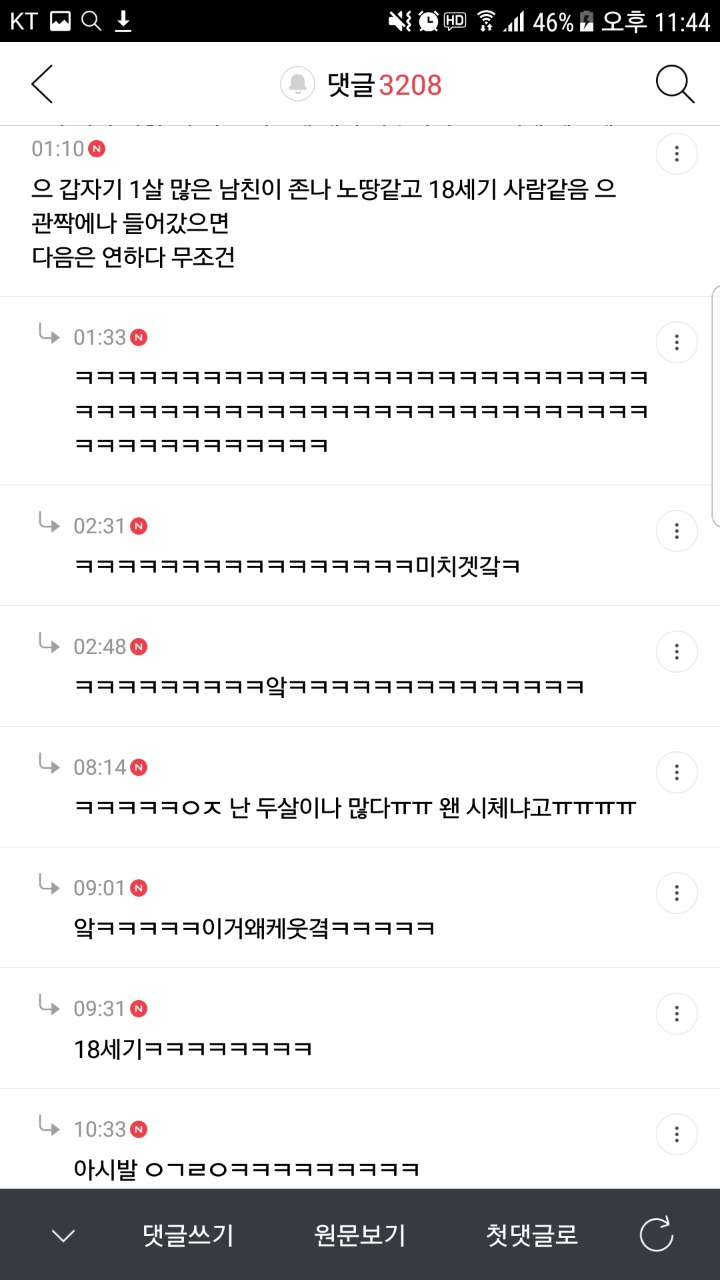This screenshot has height=1280, width=720.
Task: Open more options for the 08:14 reply
Action: 677,772
